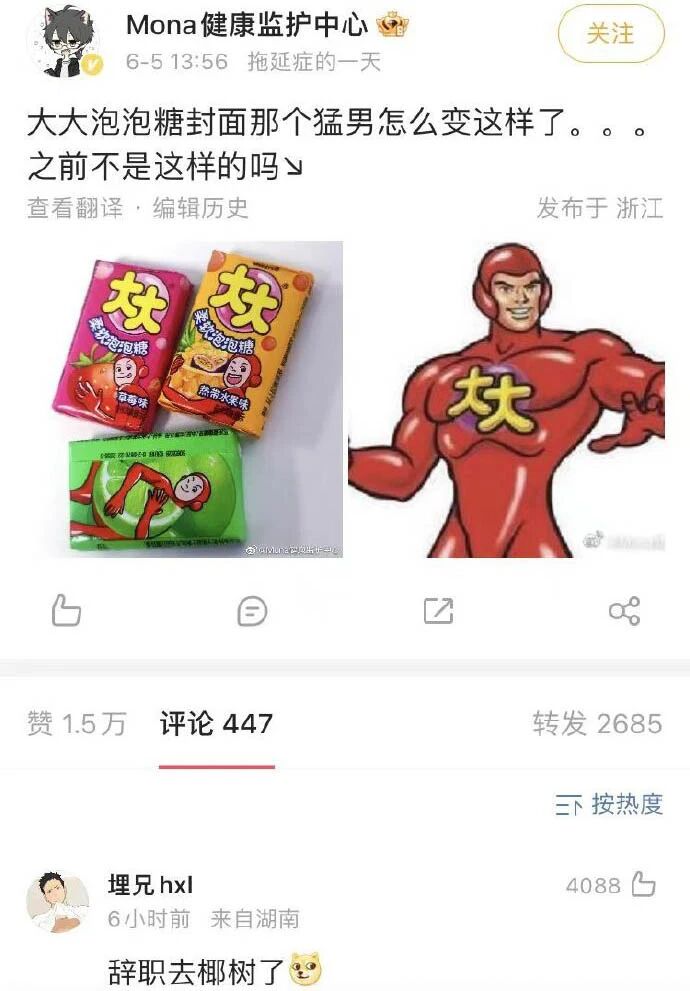690x991 pixels.
Task: Open 埋兄hxl's profile avatar
Action: 58,902
